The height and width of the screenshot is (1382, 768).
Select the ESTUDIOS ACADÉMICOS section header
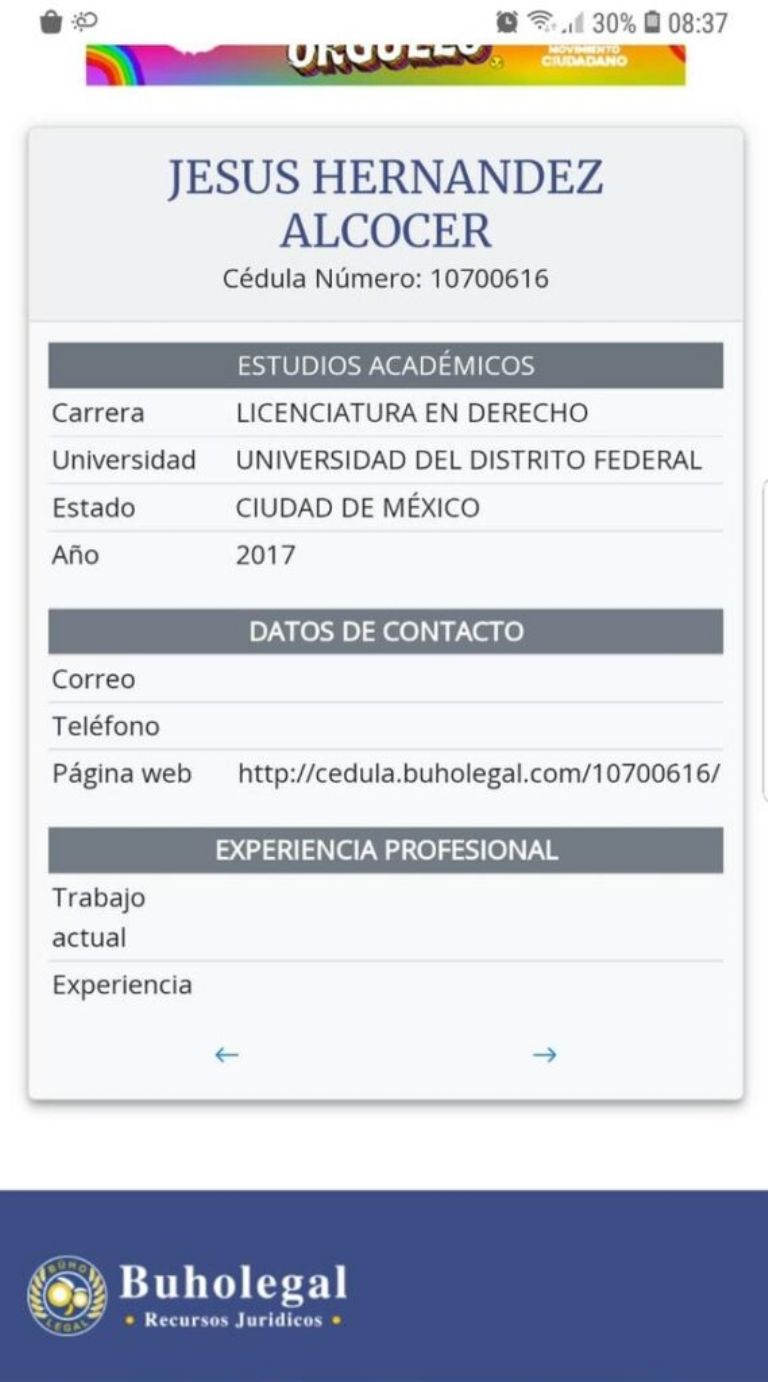(x=384, y=365)
